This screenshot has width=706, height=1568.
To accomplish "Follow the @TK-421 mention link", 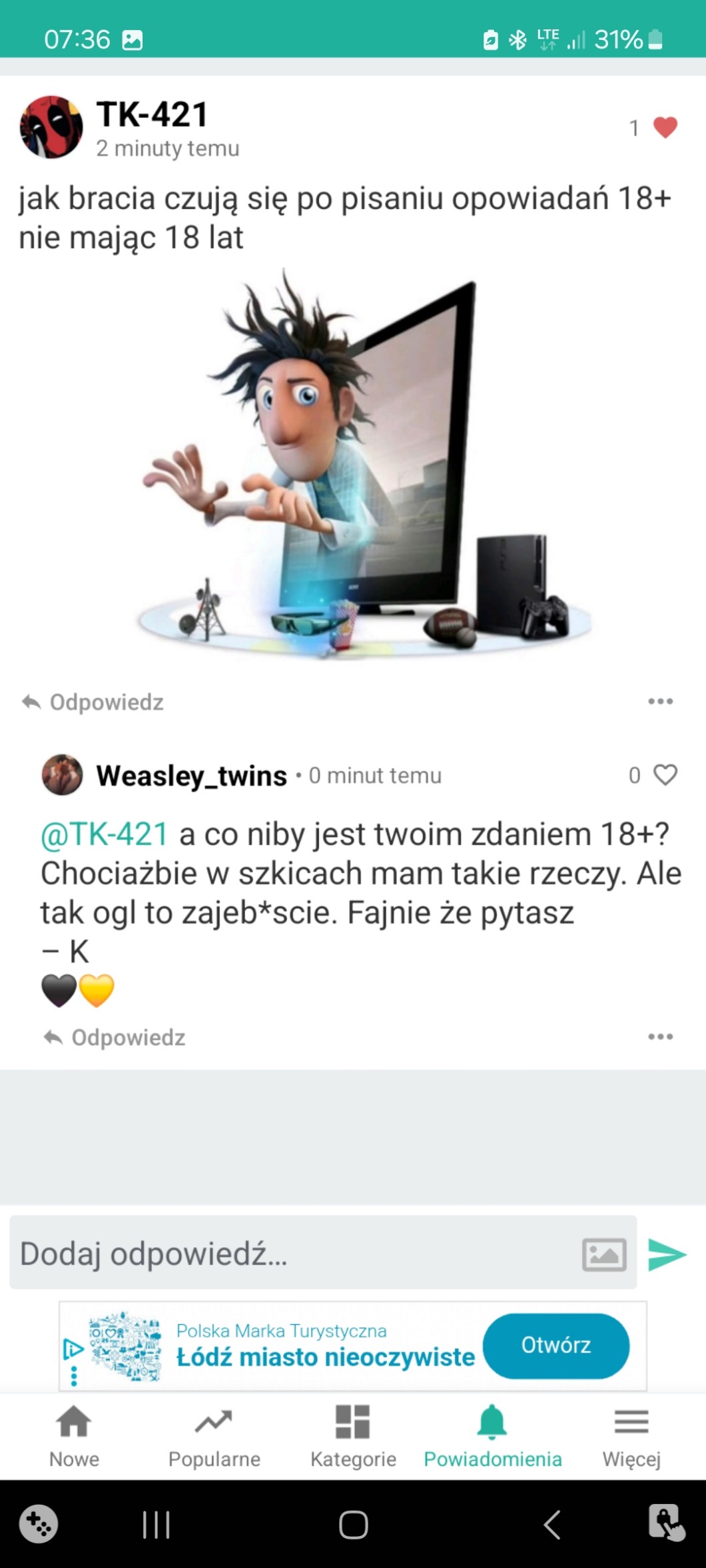I will point(105,834).
